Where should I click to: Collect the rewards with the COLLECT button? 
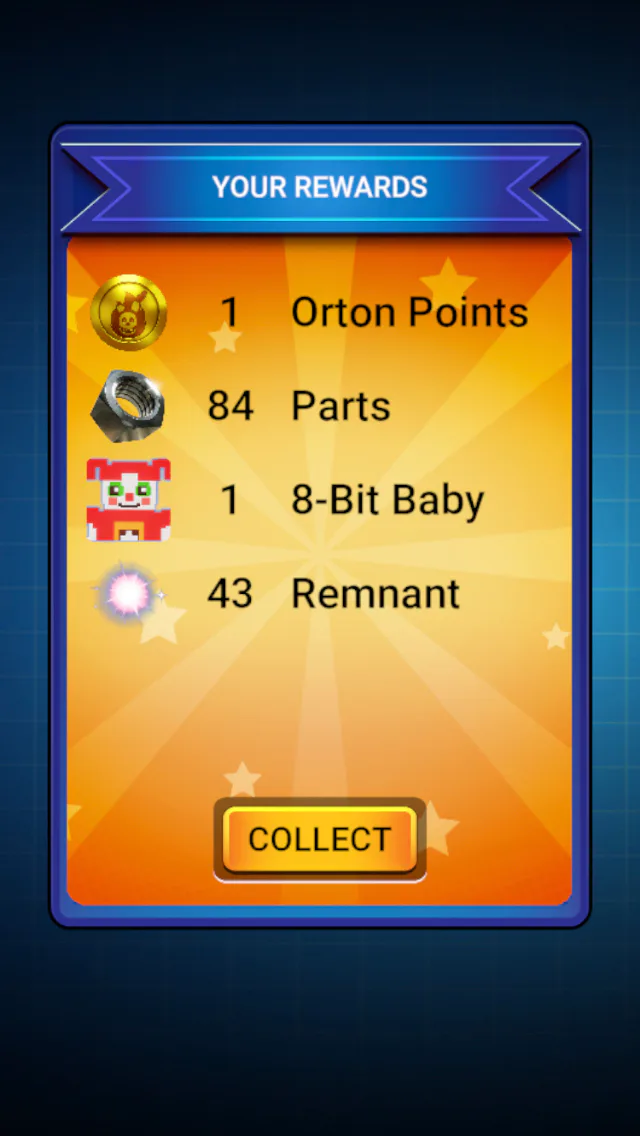click(x=320, y=839)
